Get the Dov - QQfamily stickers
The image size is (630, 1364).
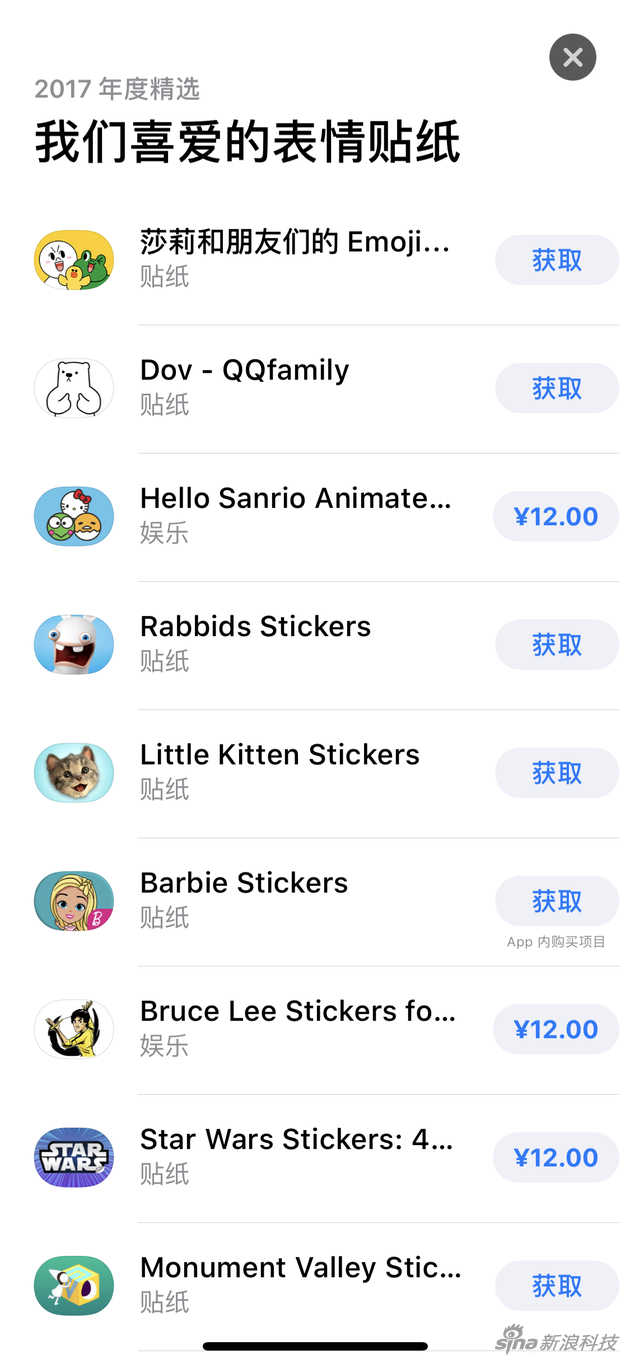click(x=556, y=388)
